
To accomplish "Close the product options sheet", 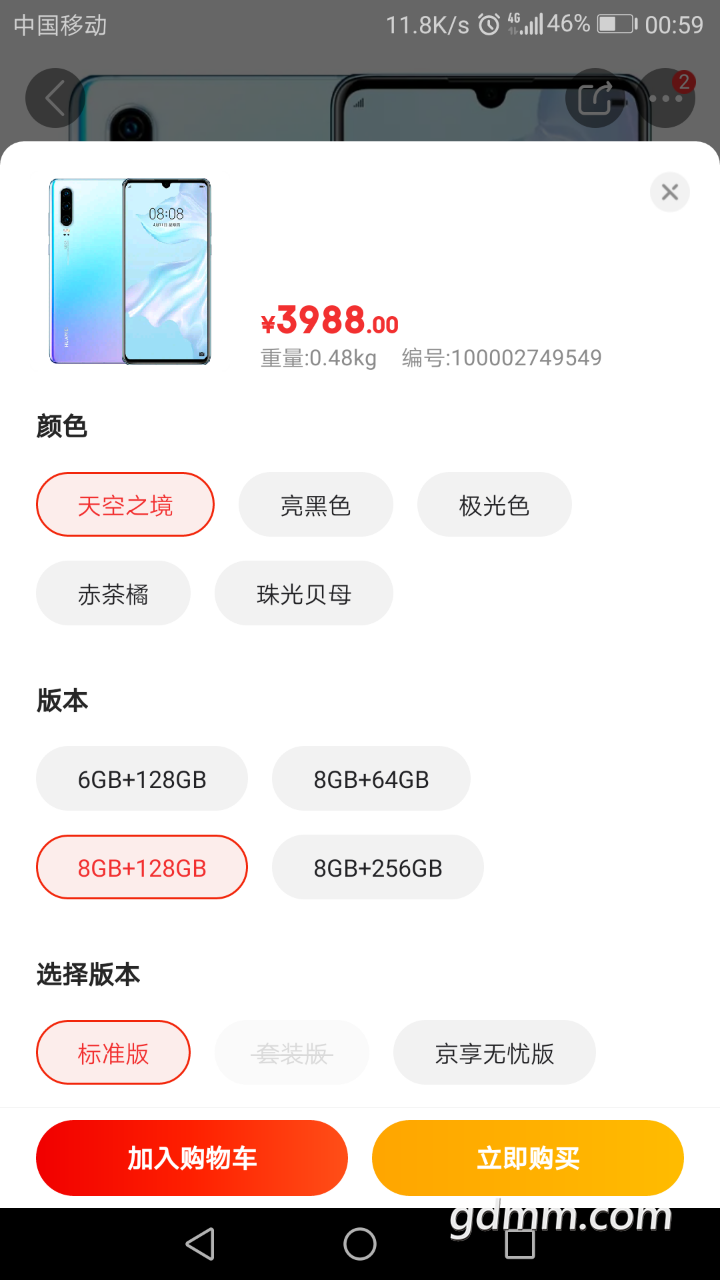I will tap(669, 192).
